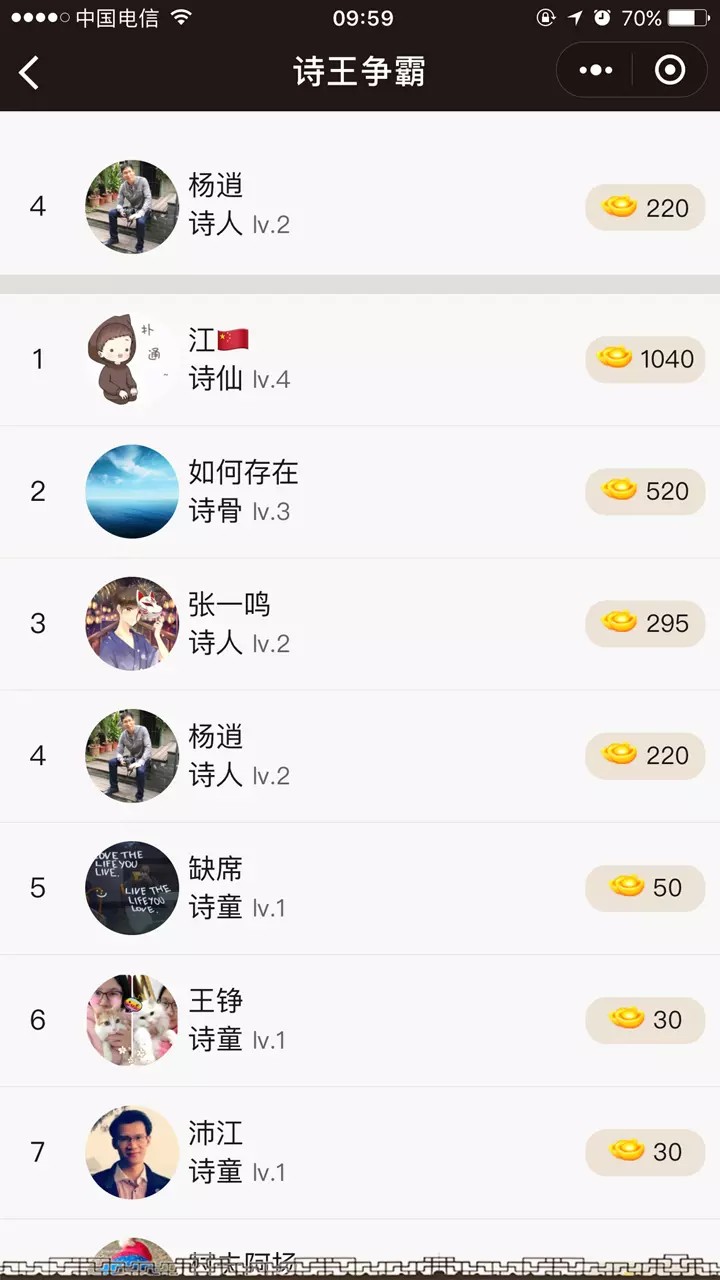Tap the 缺席 row at rank 5
Image resolution: width=720 pixels, height=1280 pixels.
click(x=360, y=888)
